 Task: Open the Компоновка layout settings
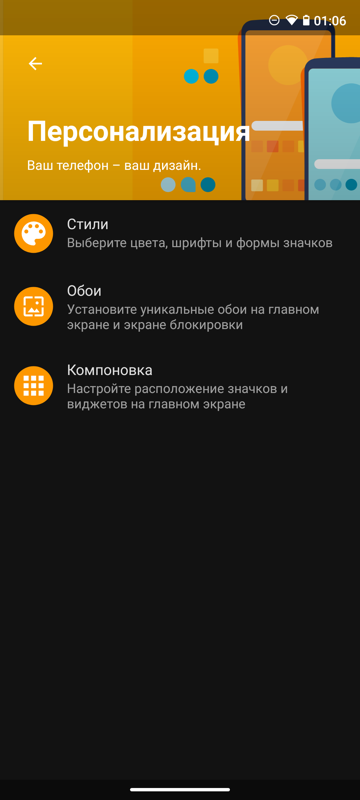click(180, 386)
